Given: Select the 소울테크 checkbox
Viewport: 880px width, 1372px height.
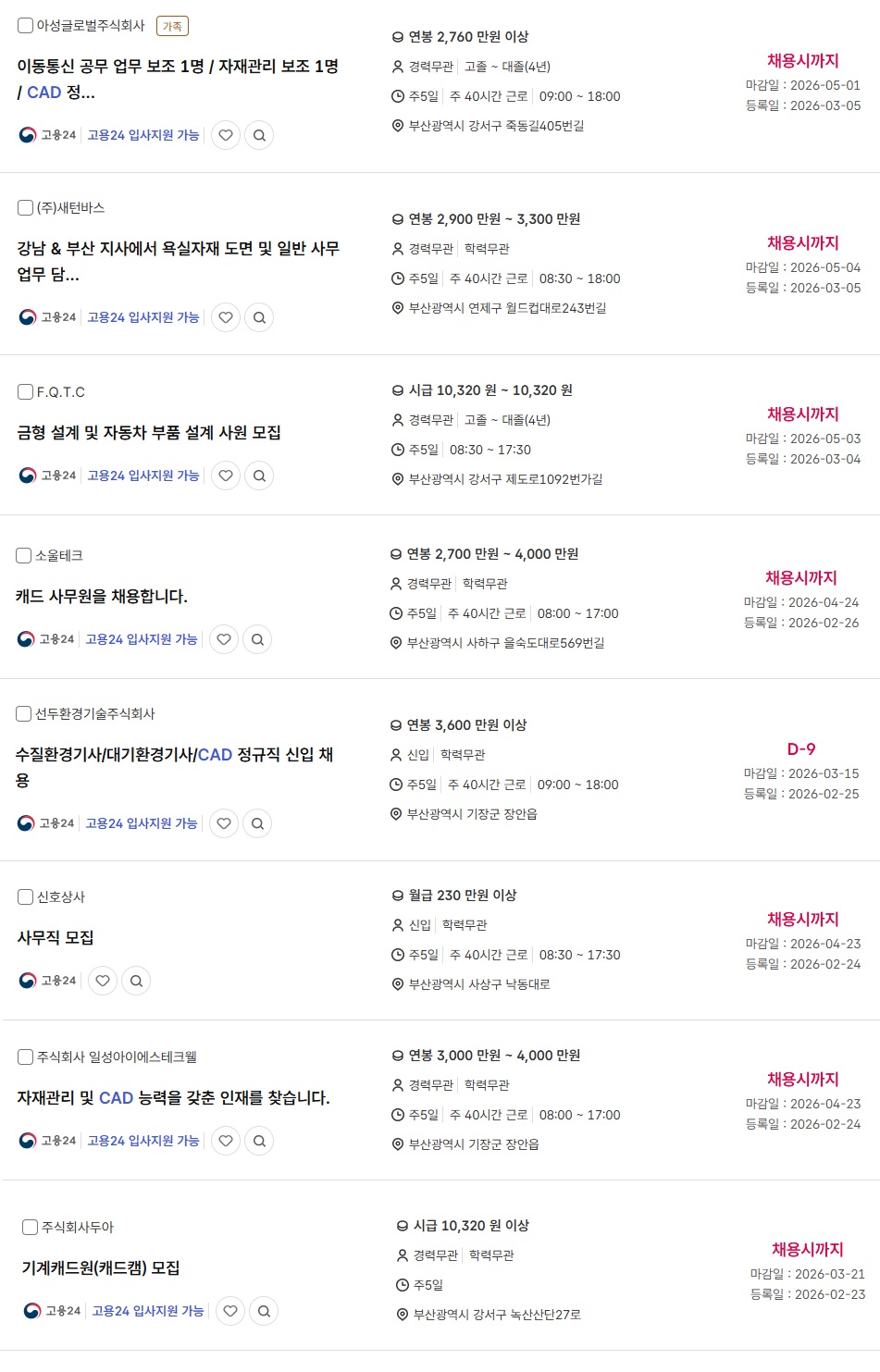Looking at the screenshot, I should click(24, 556).
